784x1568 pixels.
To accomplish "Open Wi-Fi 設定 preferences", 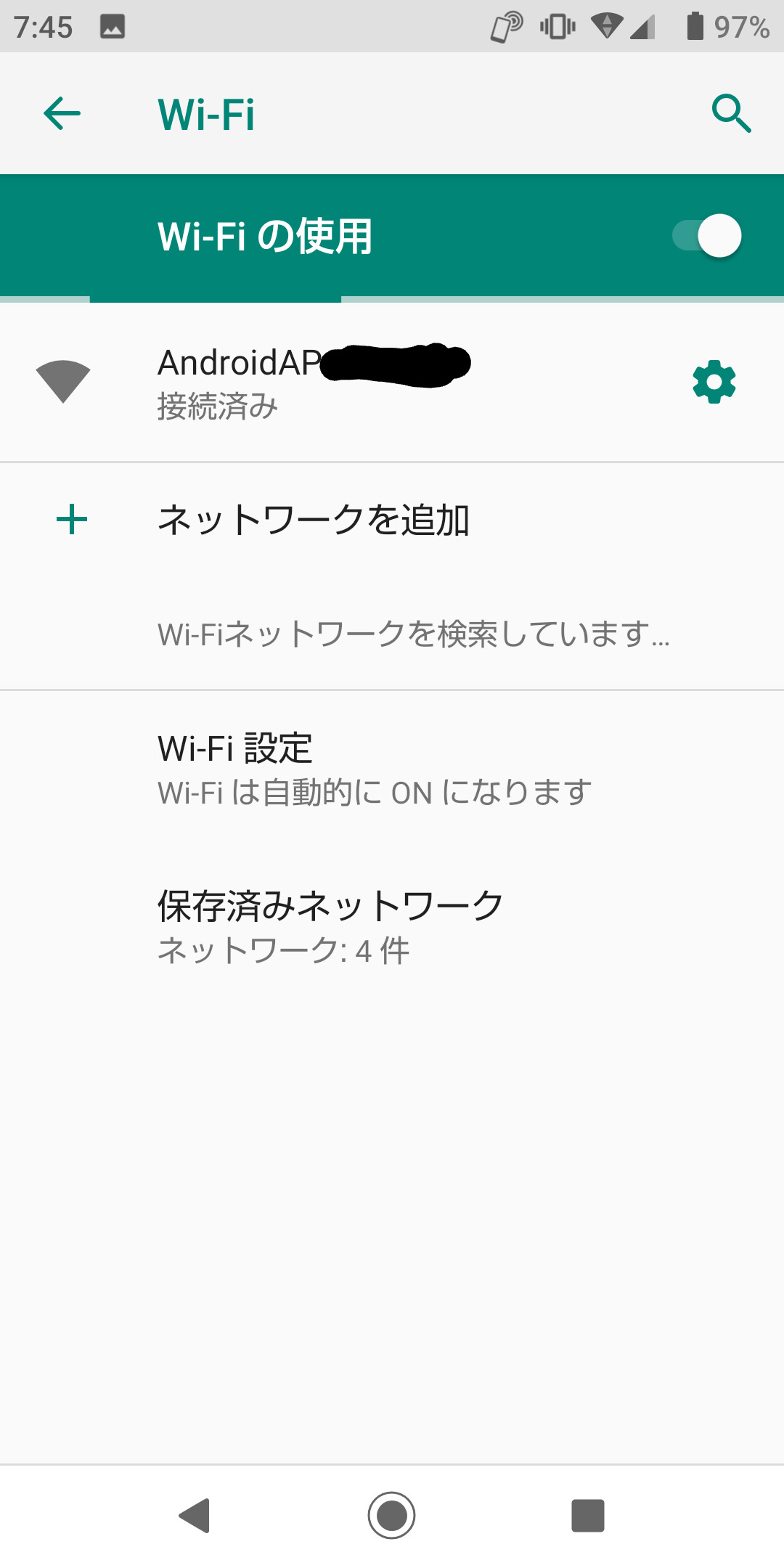I will click(x=374, y=769).
